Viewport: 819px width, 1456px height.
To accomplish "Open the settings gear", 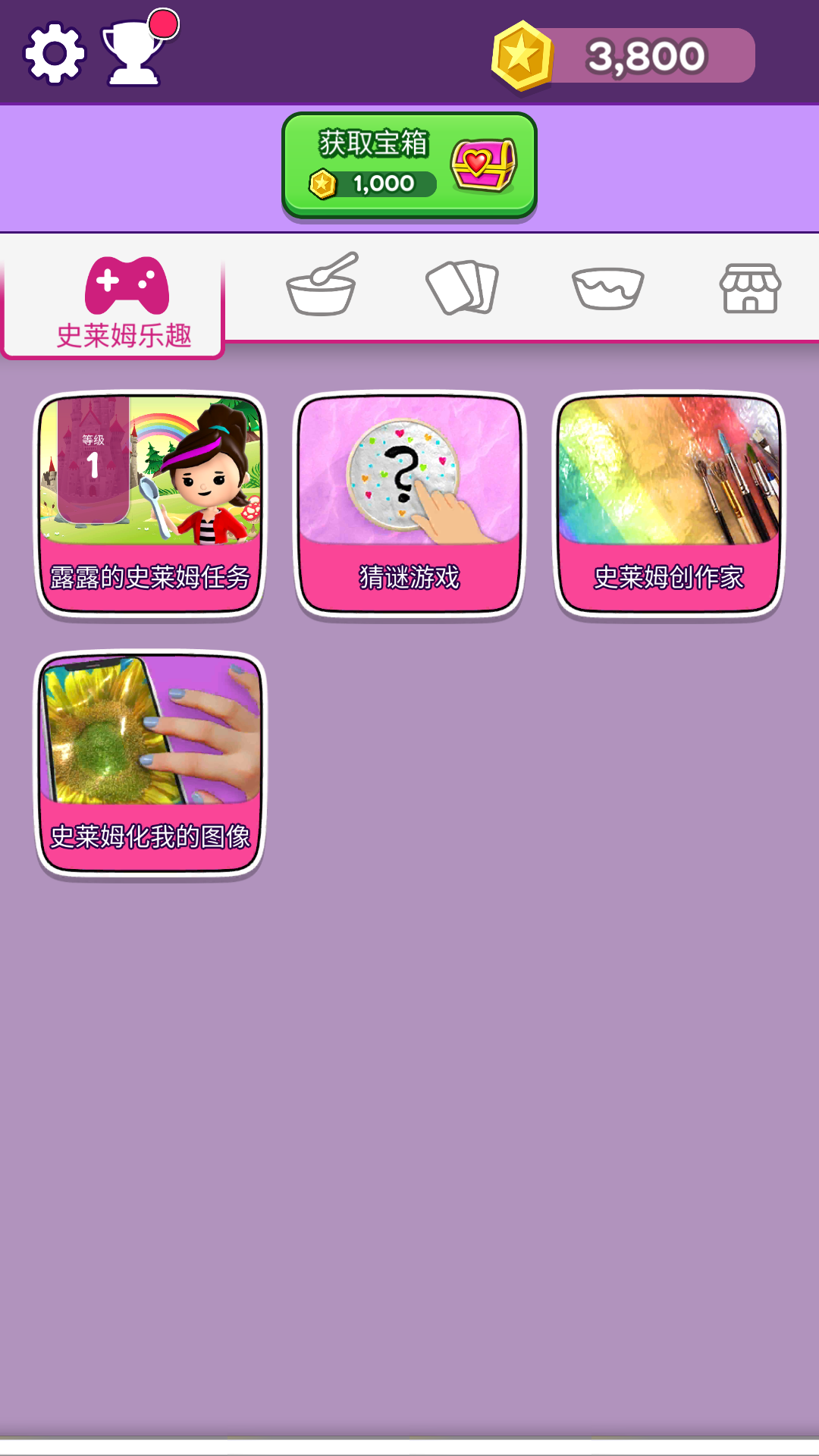I will tap(55, 53).
